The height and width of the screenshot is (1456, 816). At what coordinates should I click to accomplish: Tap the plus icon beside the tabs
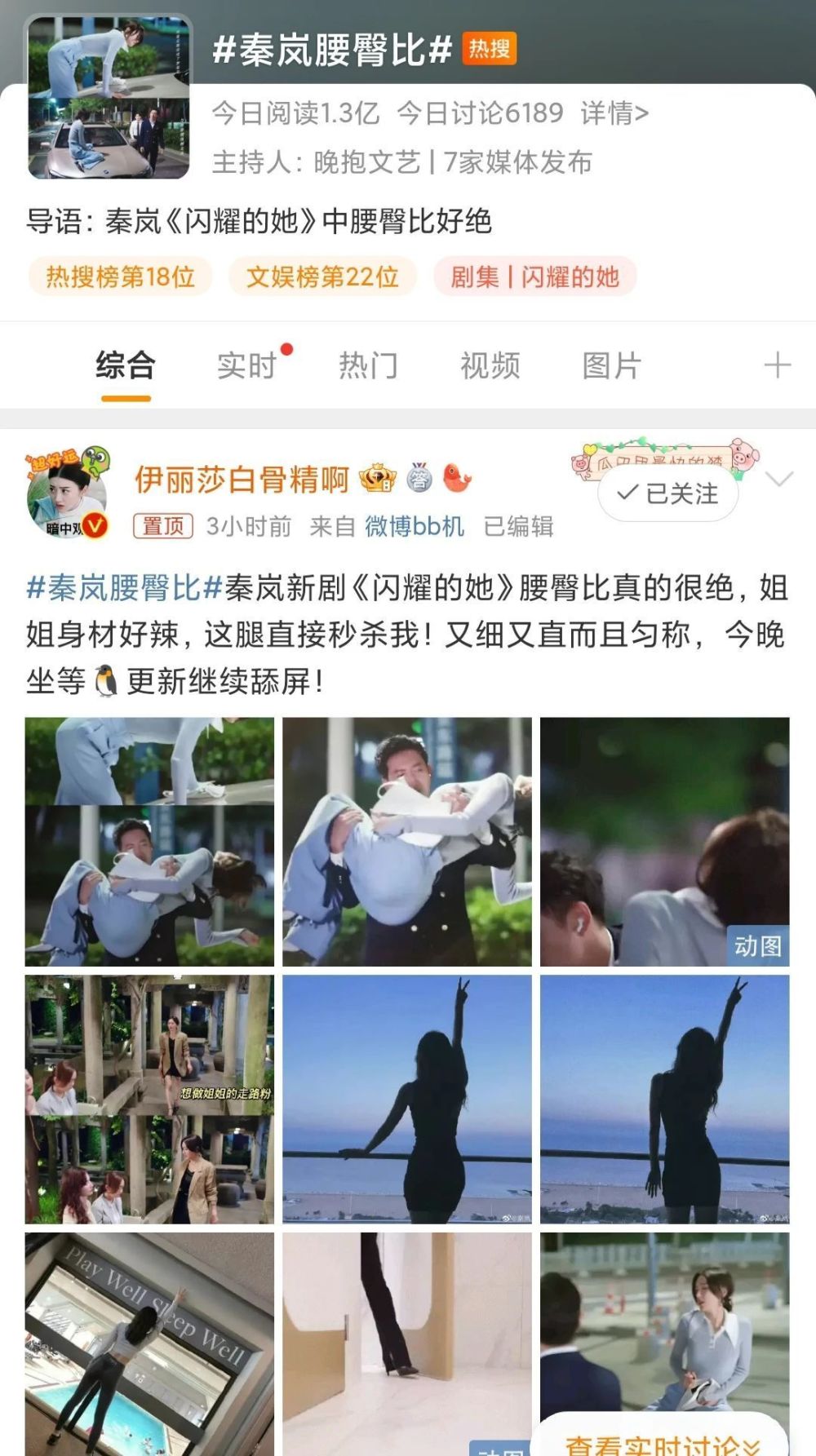[777, 365]
